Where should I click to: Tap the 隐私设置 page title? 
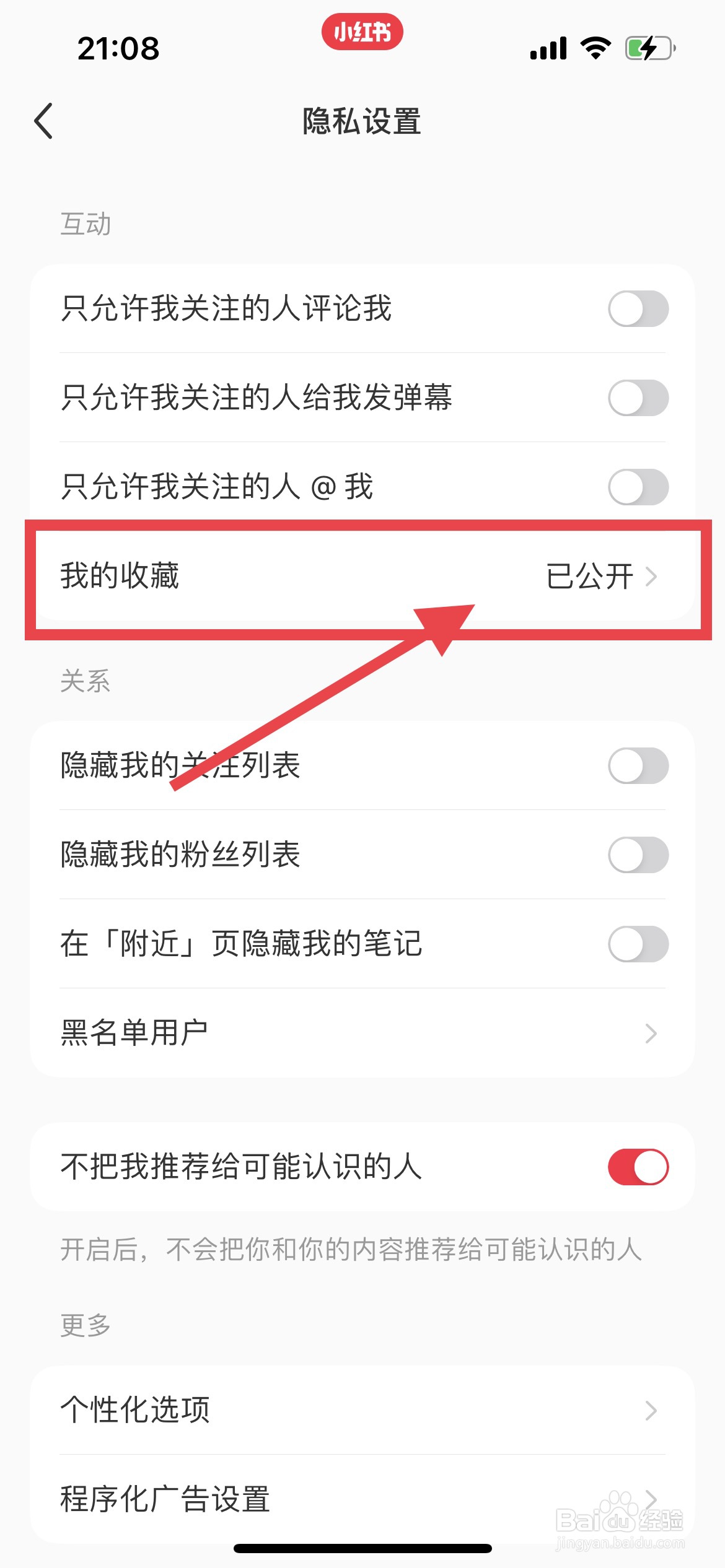(362, 121)
